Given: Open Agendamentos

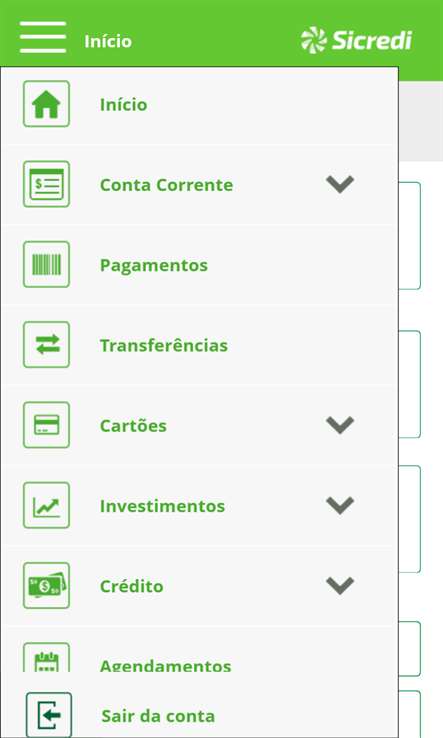Looking at the screenshot, I should (x=199, y=650).
